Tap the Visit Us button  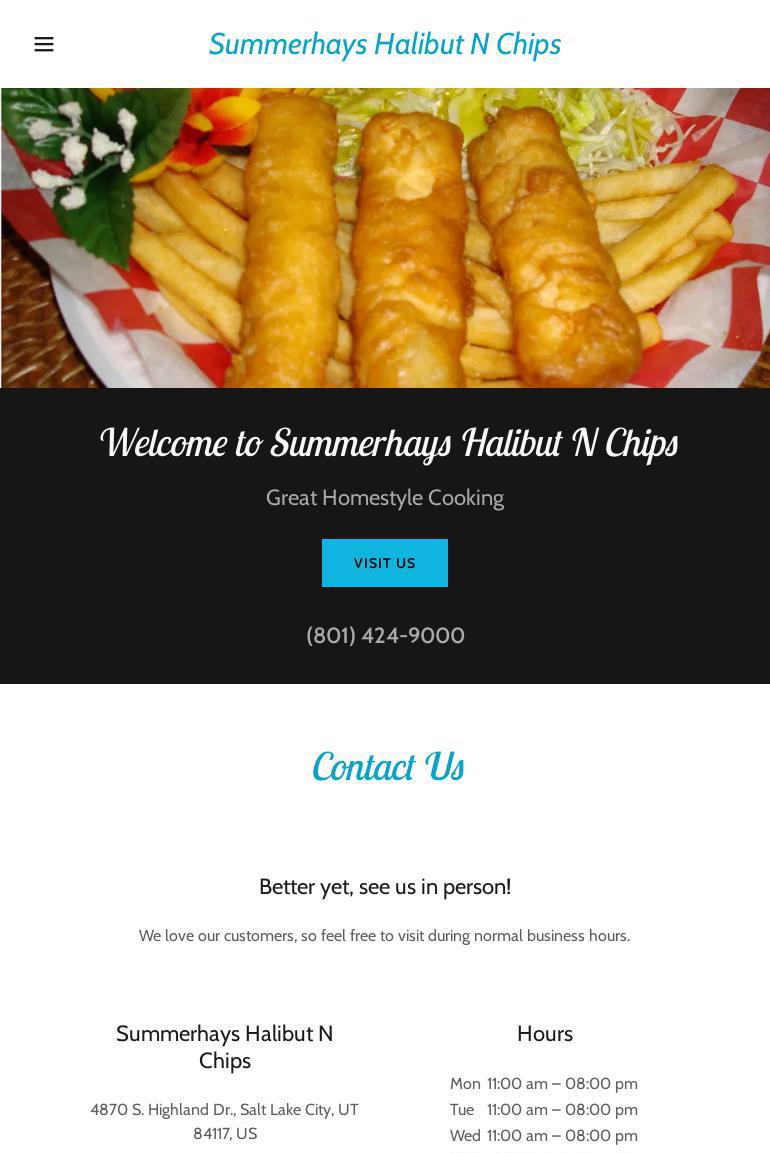384,563
